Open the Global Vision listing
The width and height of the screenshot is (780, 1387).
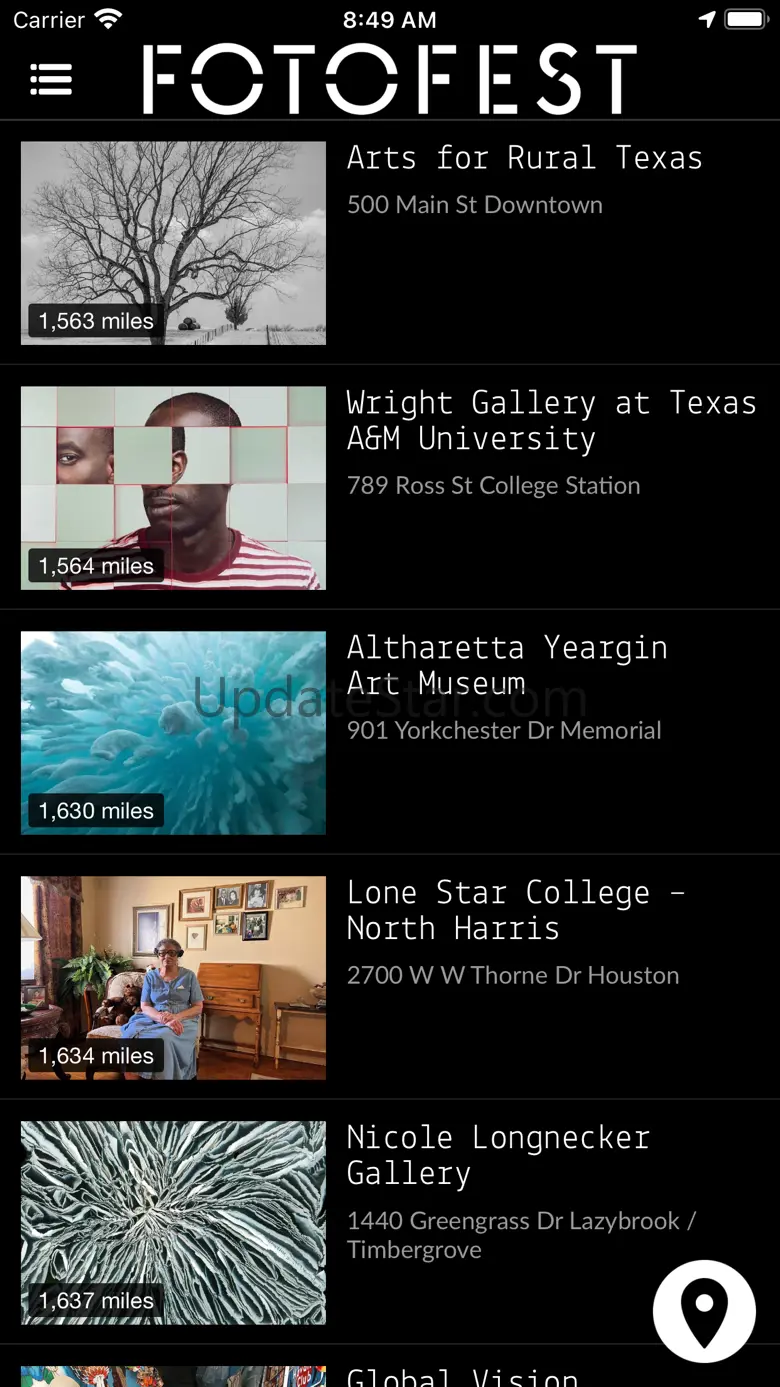[462, 1375]
